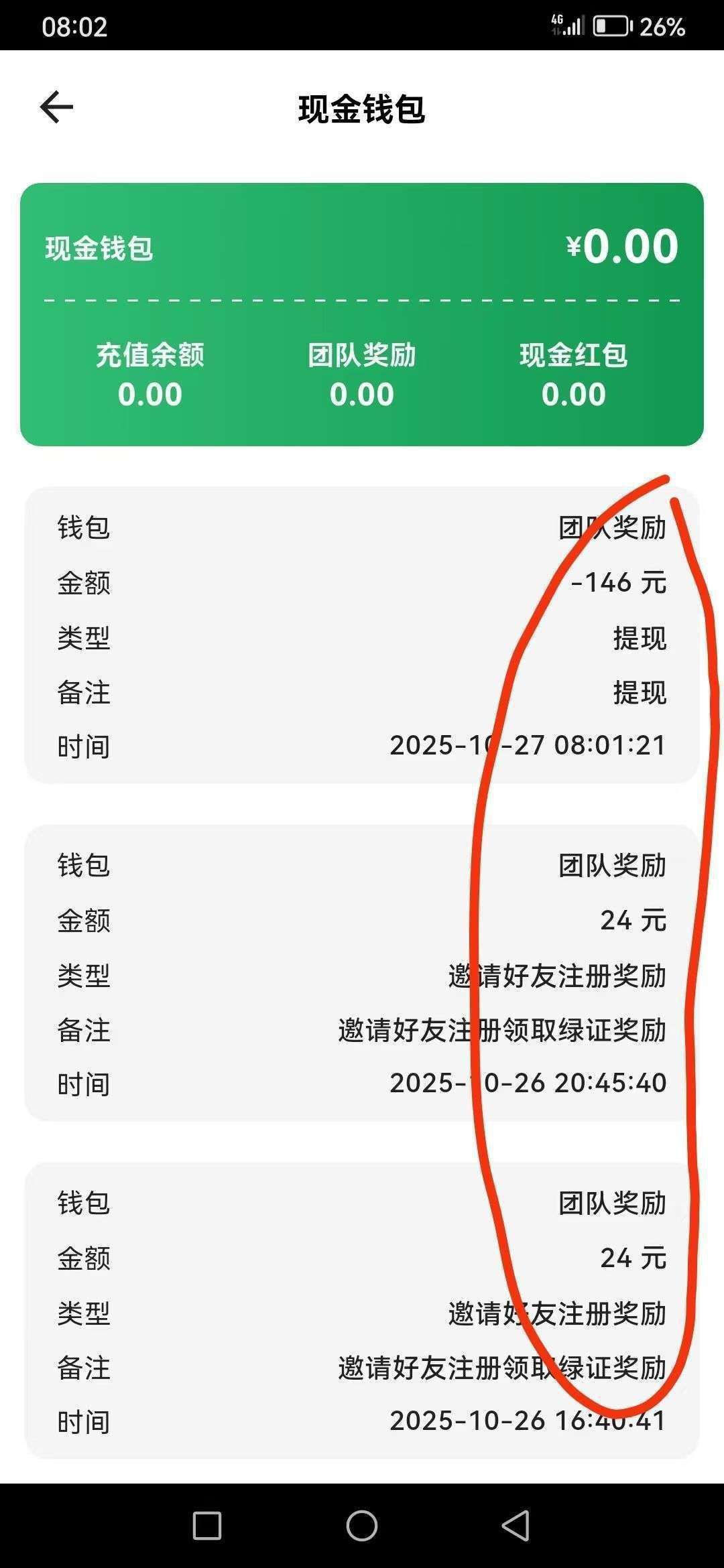Go back from the 现金钱包 page

tap(56, 107)
